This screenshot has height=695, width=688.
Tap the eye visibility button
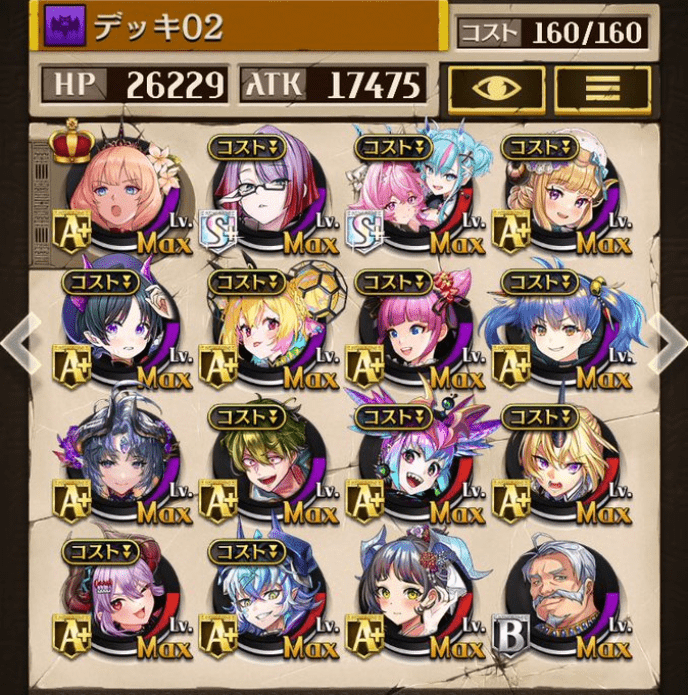(496, 88)
